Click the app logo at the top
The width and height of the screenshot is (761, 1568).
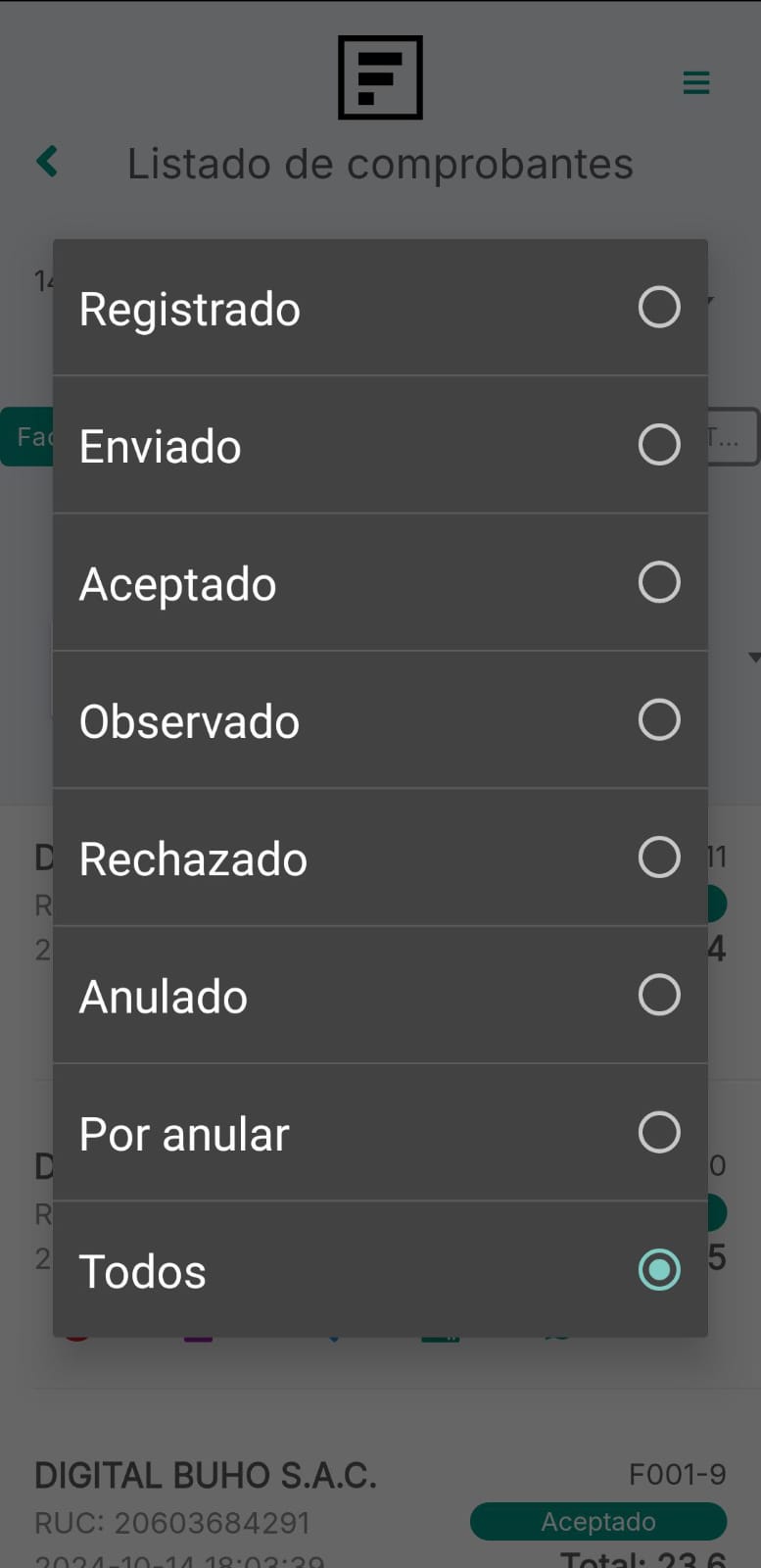click(380, 78)
